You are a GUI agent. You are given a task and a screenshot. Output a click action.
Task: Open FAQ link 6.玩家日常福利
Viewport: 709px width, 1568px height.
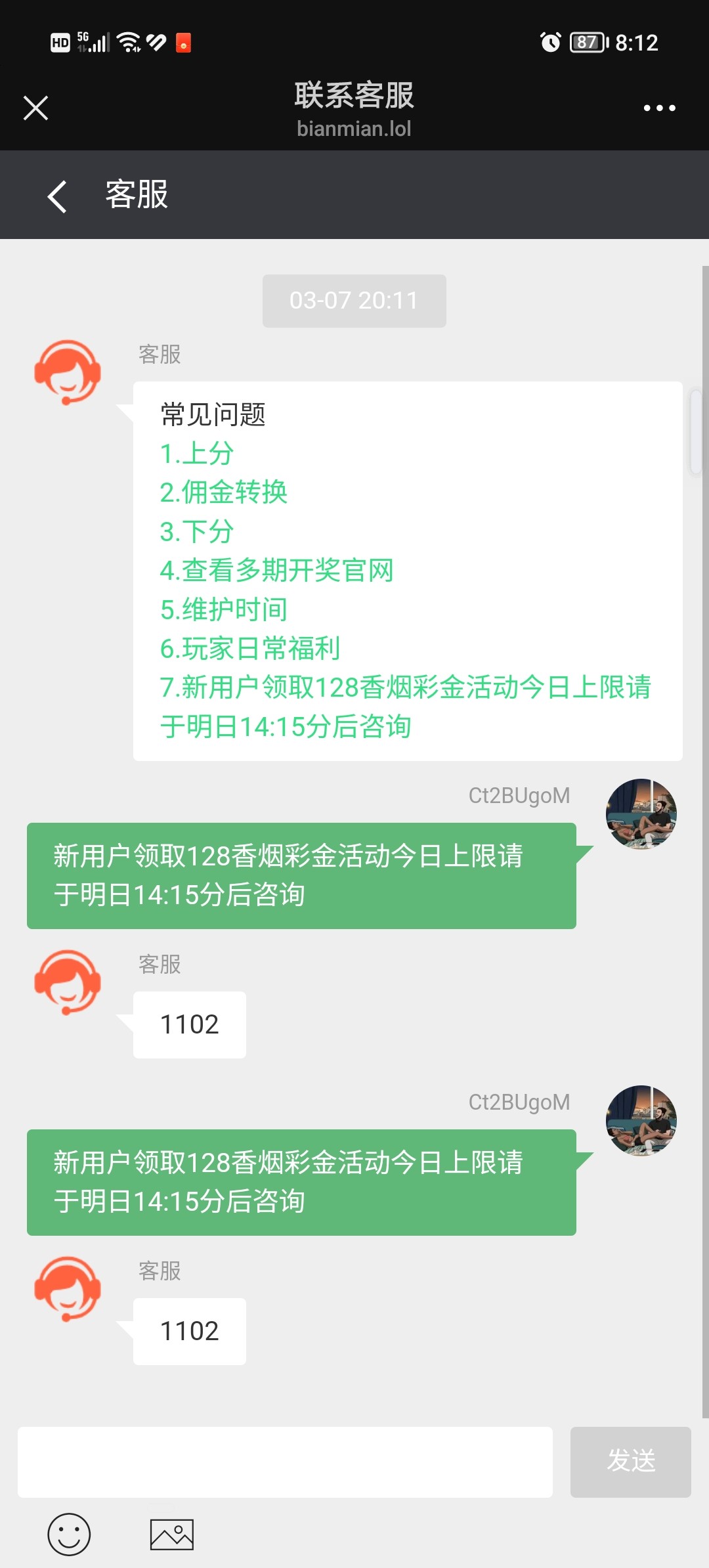pyautogui.click(x=250, y=649)
